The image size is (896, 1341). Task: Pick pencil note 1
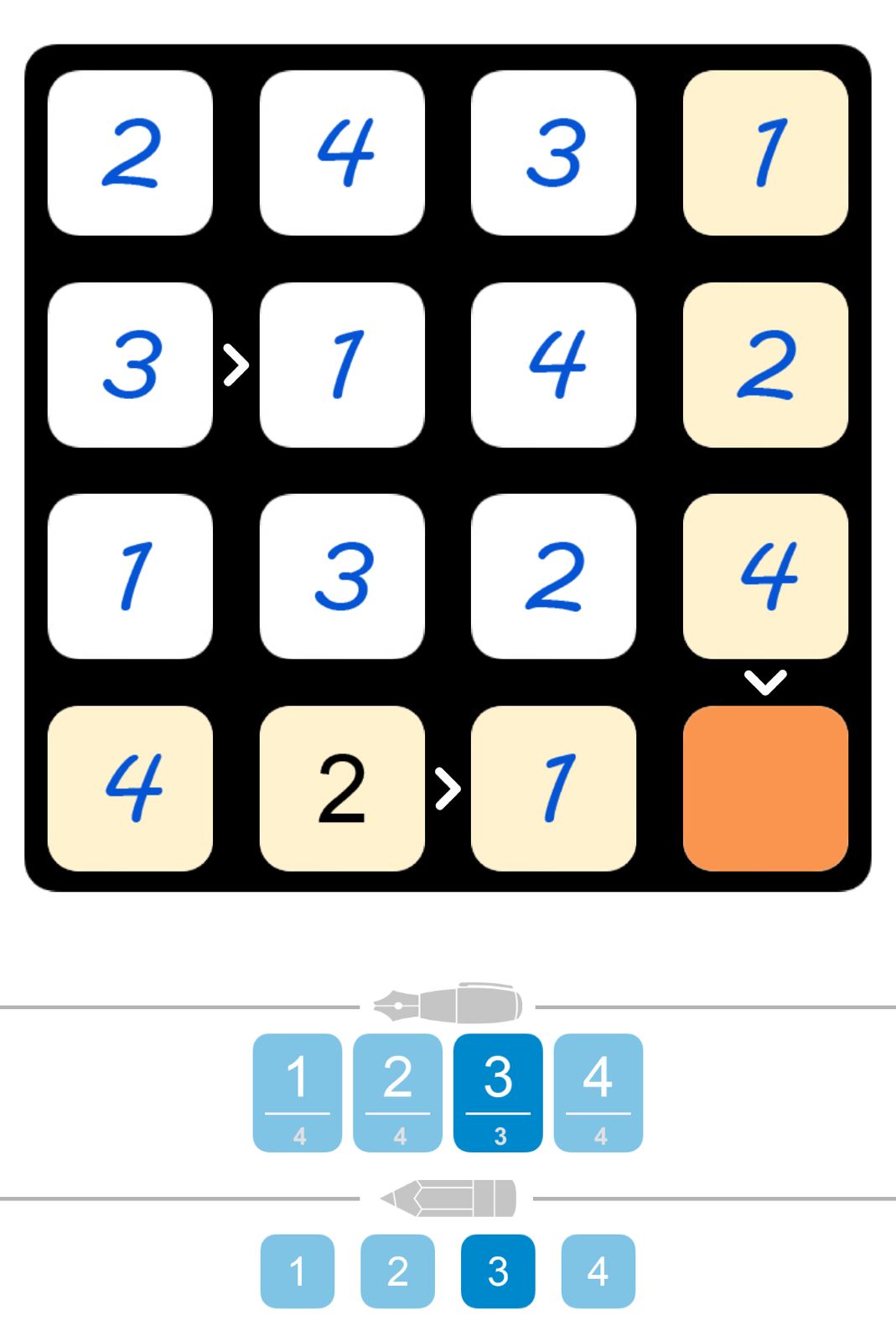tap(298, 1271)
